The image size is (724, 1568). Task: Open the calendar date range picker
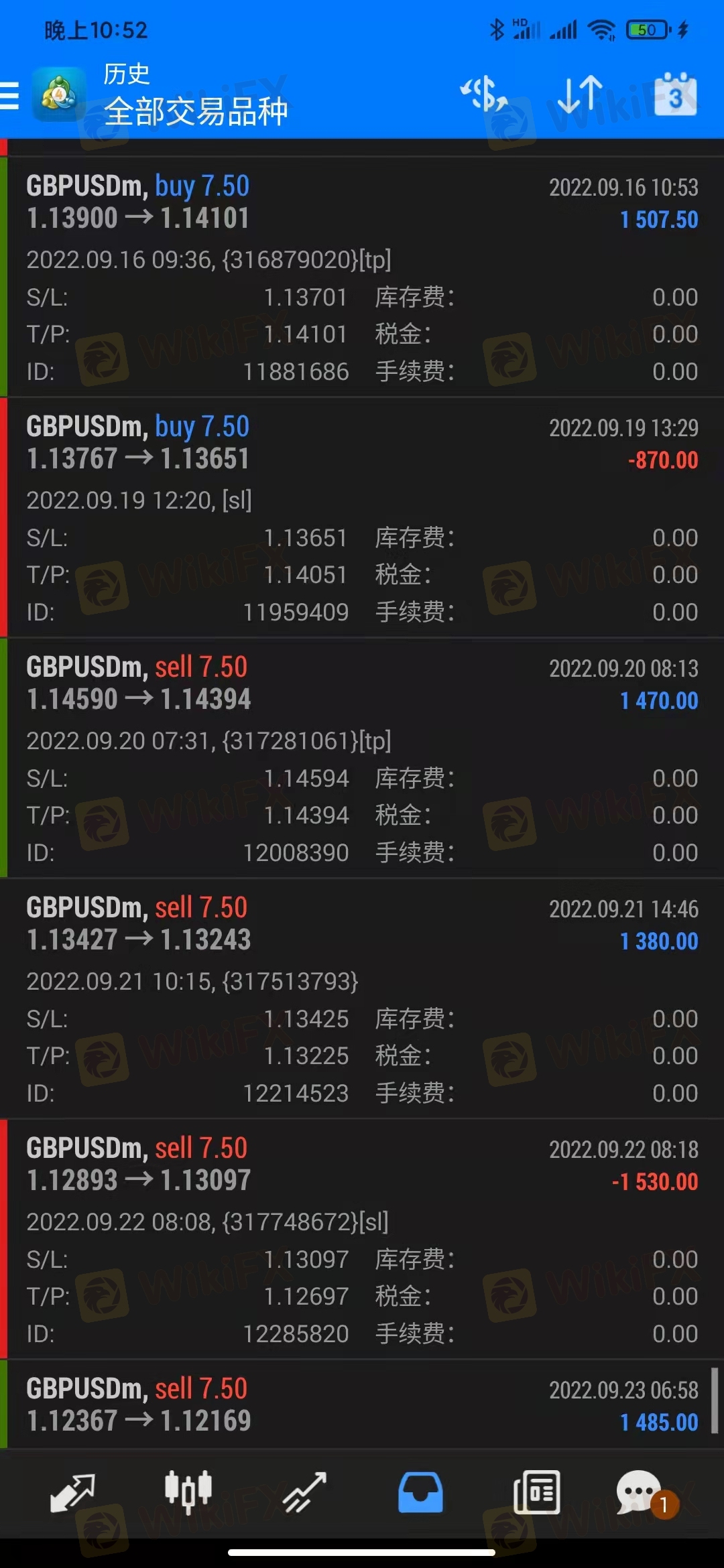point(675,94)
